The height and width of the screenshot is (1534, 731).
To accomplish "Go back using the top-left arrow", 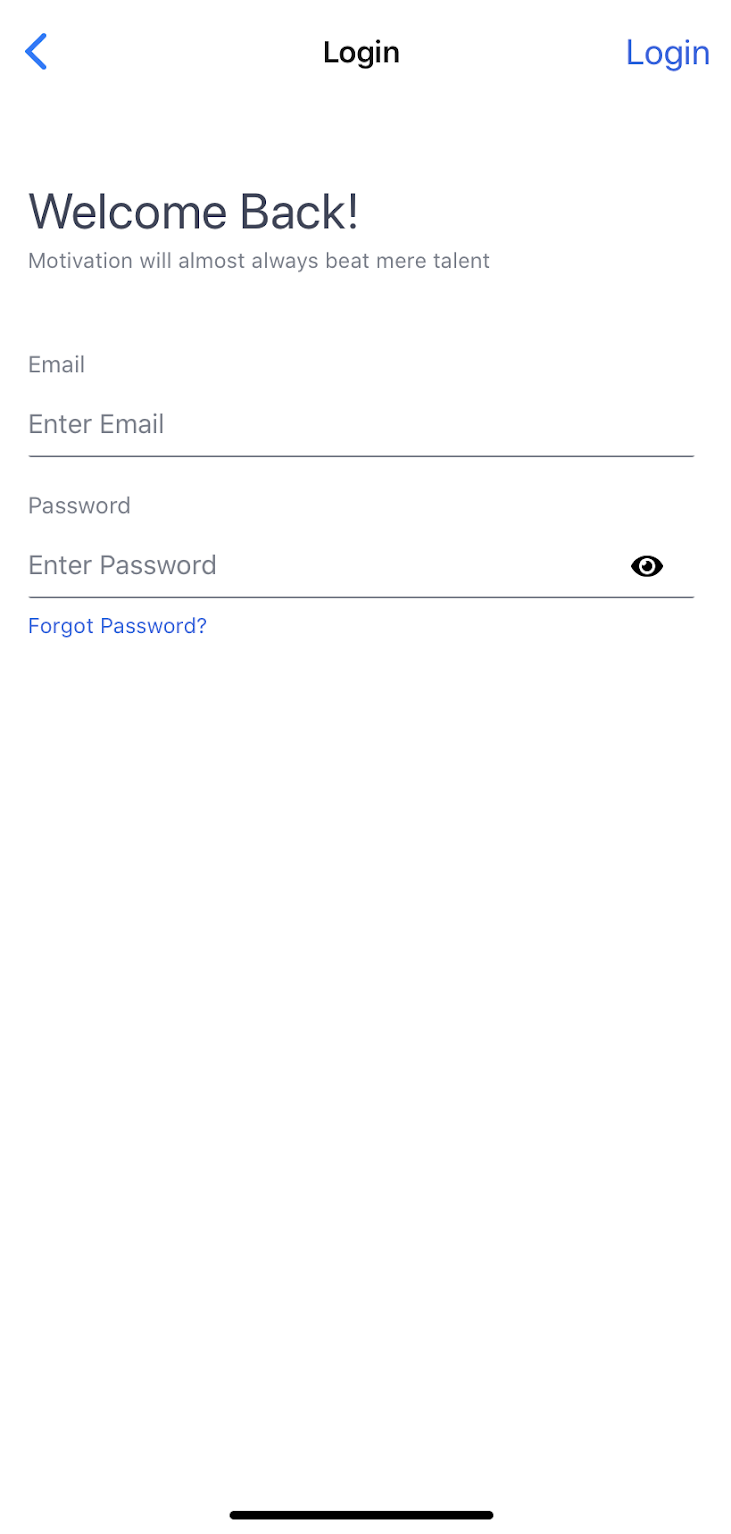I will (36, 52).
